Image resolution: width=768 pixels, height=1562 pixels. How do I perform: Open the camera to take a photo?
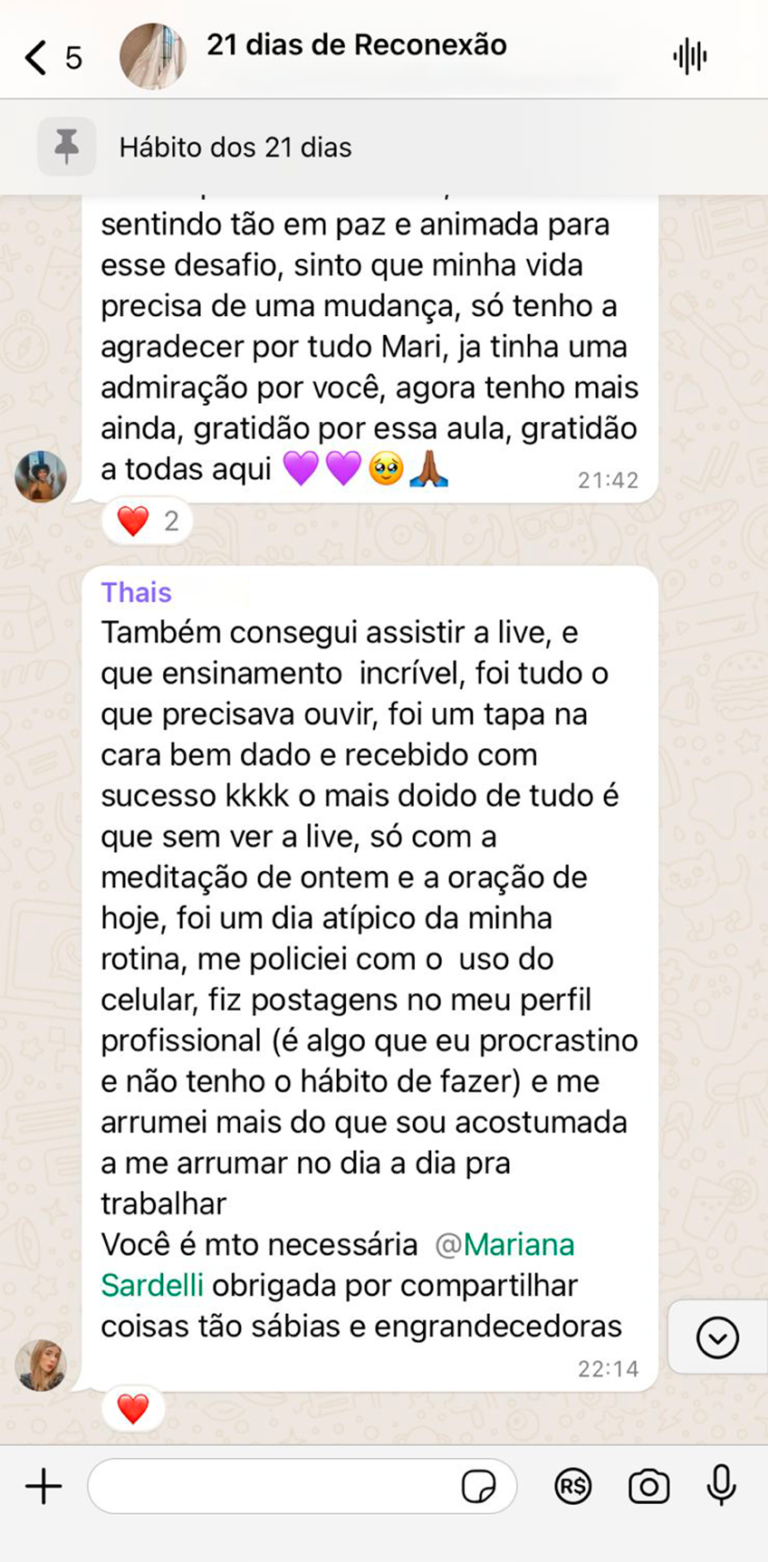coord(648,1487)
